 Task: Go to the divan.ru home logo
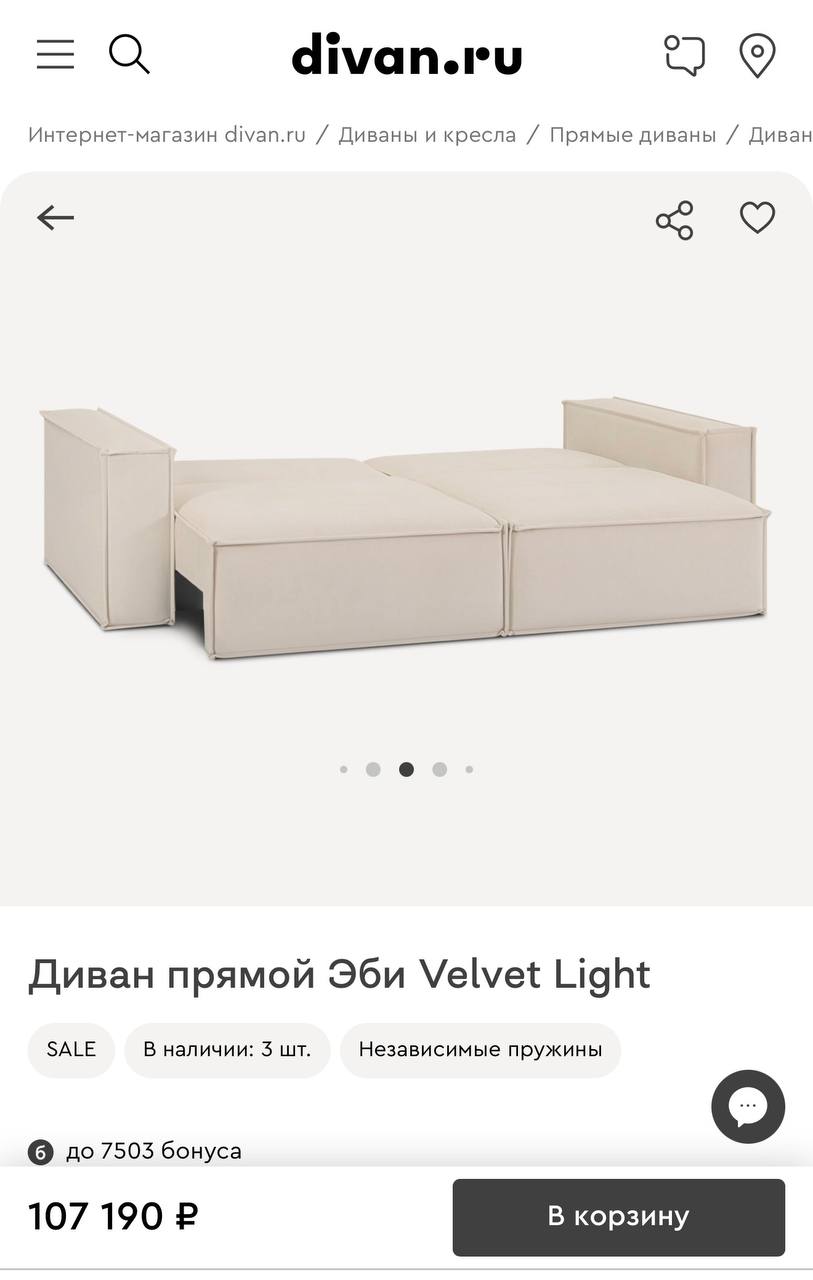coord(406,55)
